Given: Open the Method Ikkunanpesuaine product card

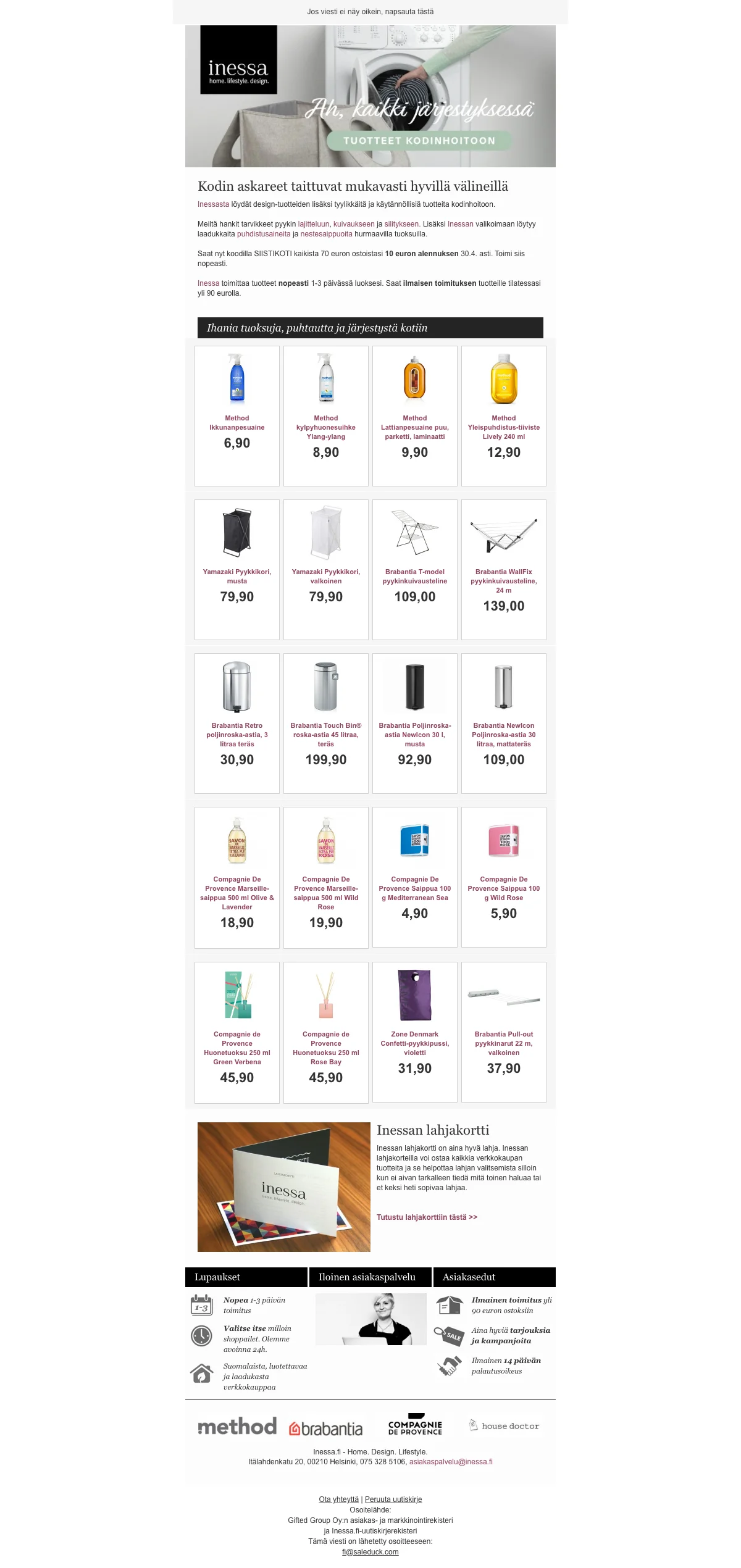Looking at the screenshot, I should [x=237, y=416].
